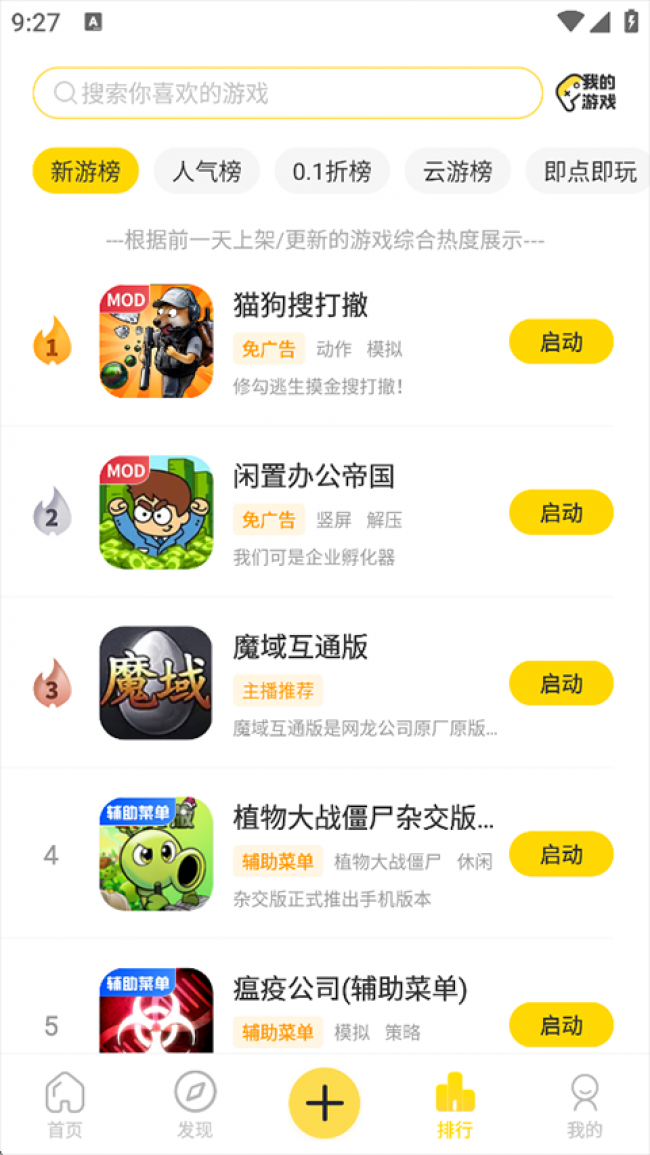The image size is (650, 1155).
Task: Open the 我的 profile tab
Action: pos(585,1104)
